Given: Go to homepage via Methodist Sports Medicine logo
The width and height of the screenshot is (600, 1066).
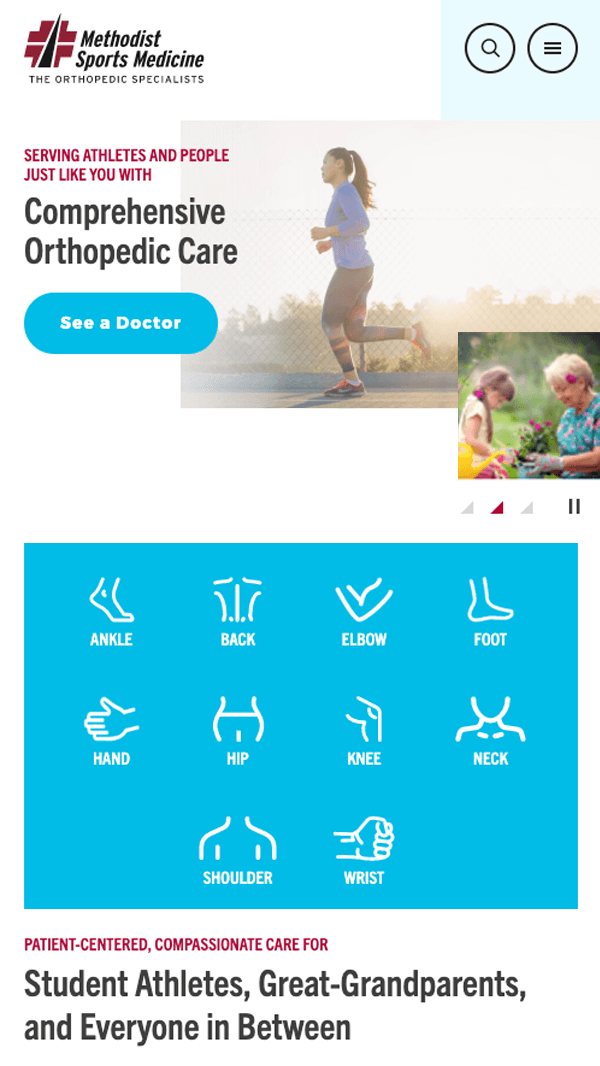Looking at the screenshot, I should tap(114, 50).
